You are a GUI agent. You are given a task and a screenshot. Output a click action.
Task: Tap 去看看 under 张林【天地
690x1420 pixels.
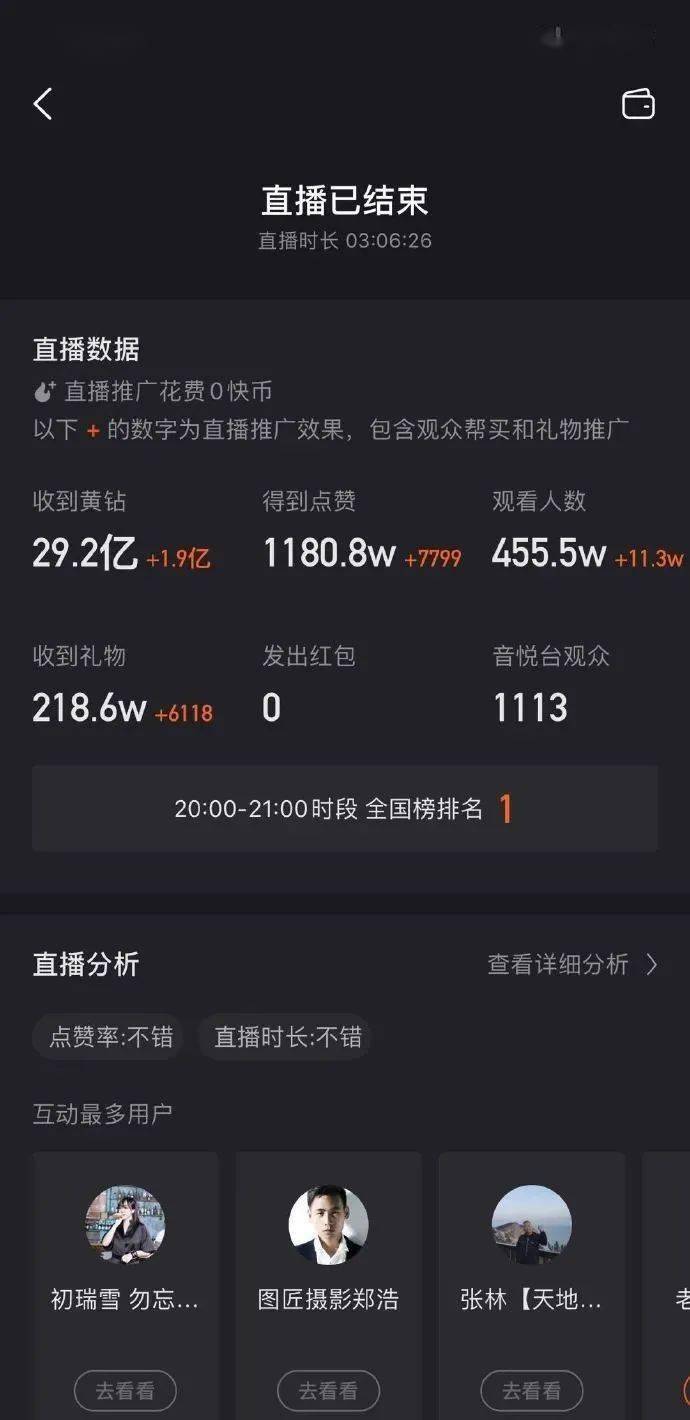[531, 1390]
